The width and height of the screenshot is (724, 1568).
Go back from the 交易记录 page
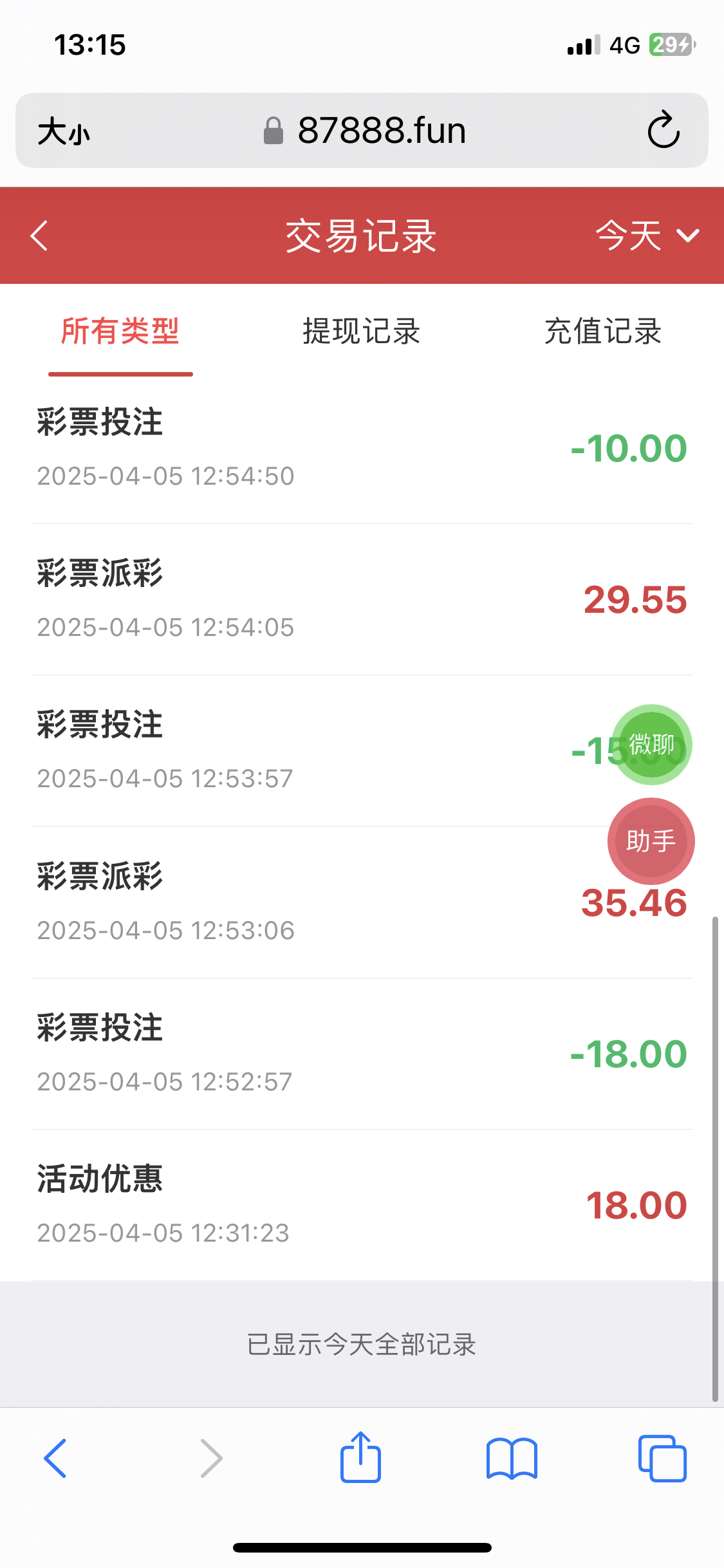click(40, 236)
